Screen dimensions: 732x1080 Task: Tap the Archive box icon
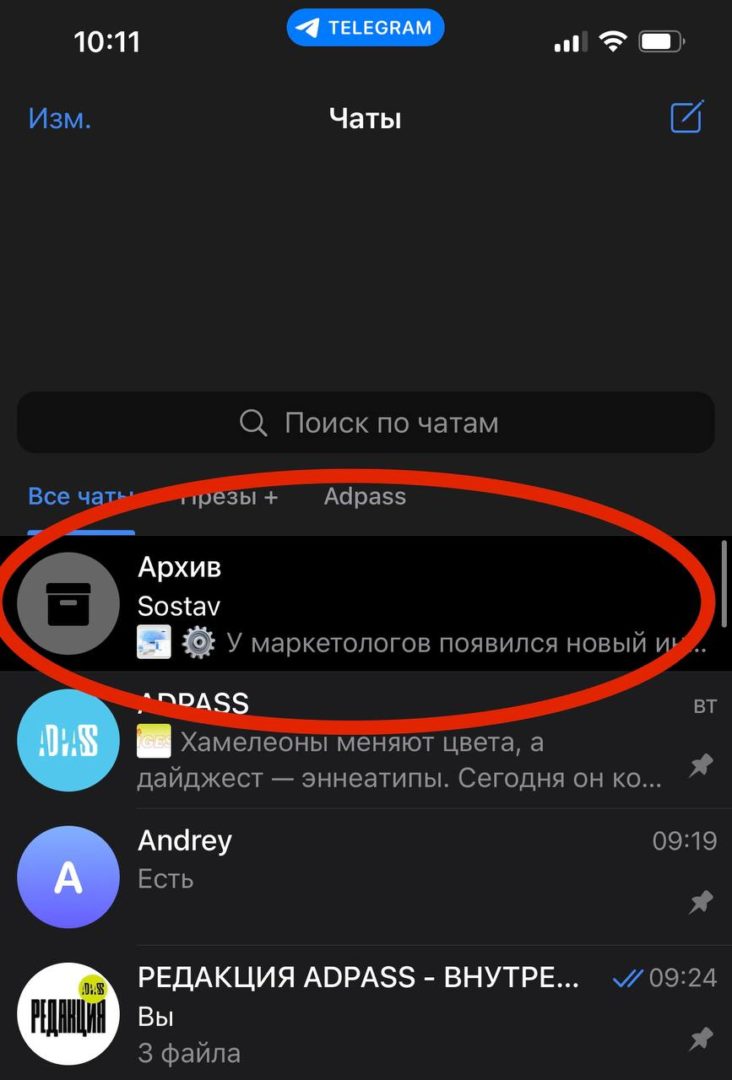[x=68, y=603]
